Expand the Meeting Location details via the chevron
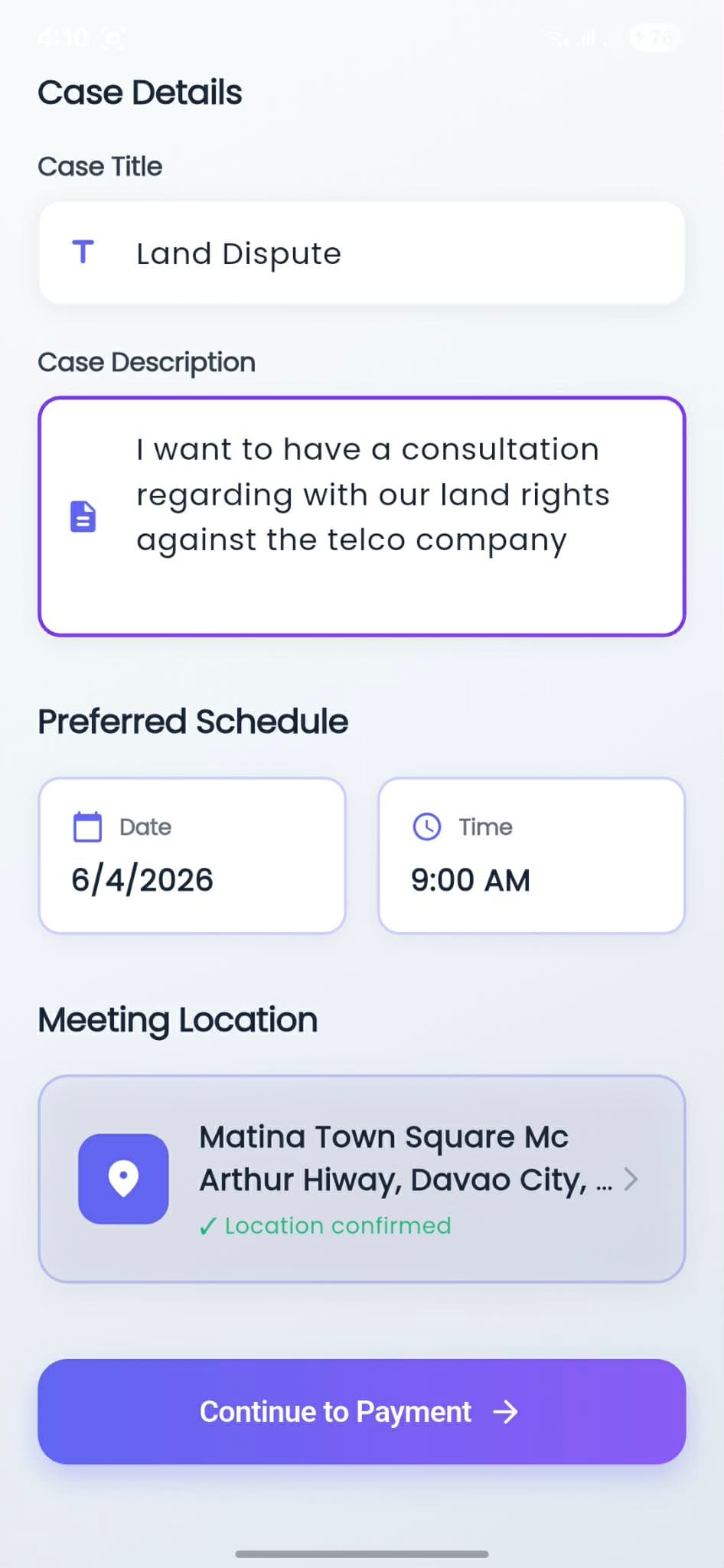 point(632,1178)
